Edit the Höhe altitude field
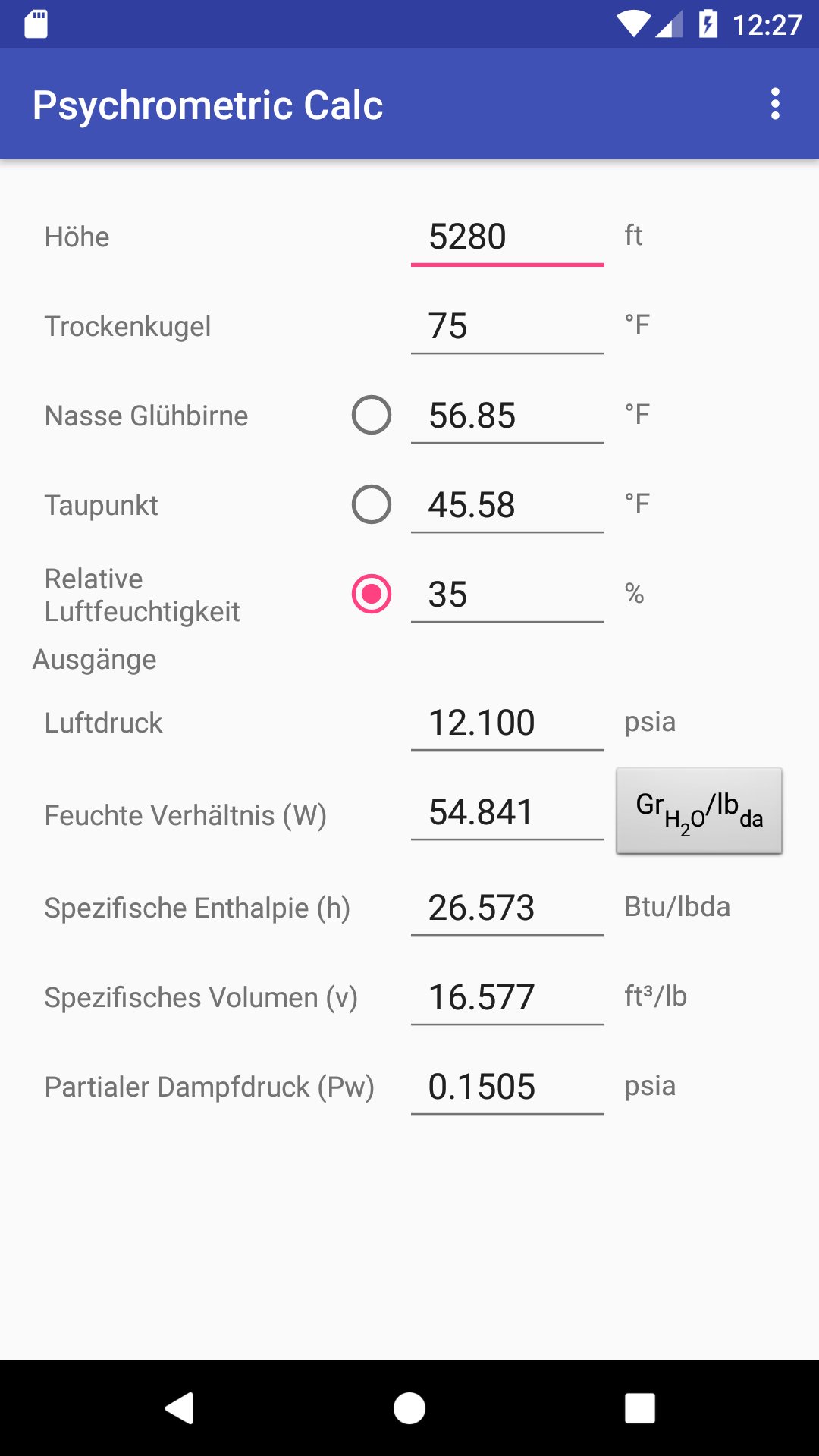 (507, 237)
